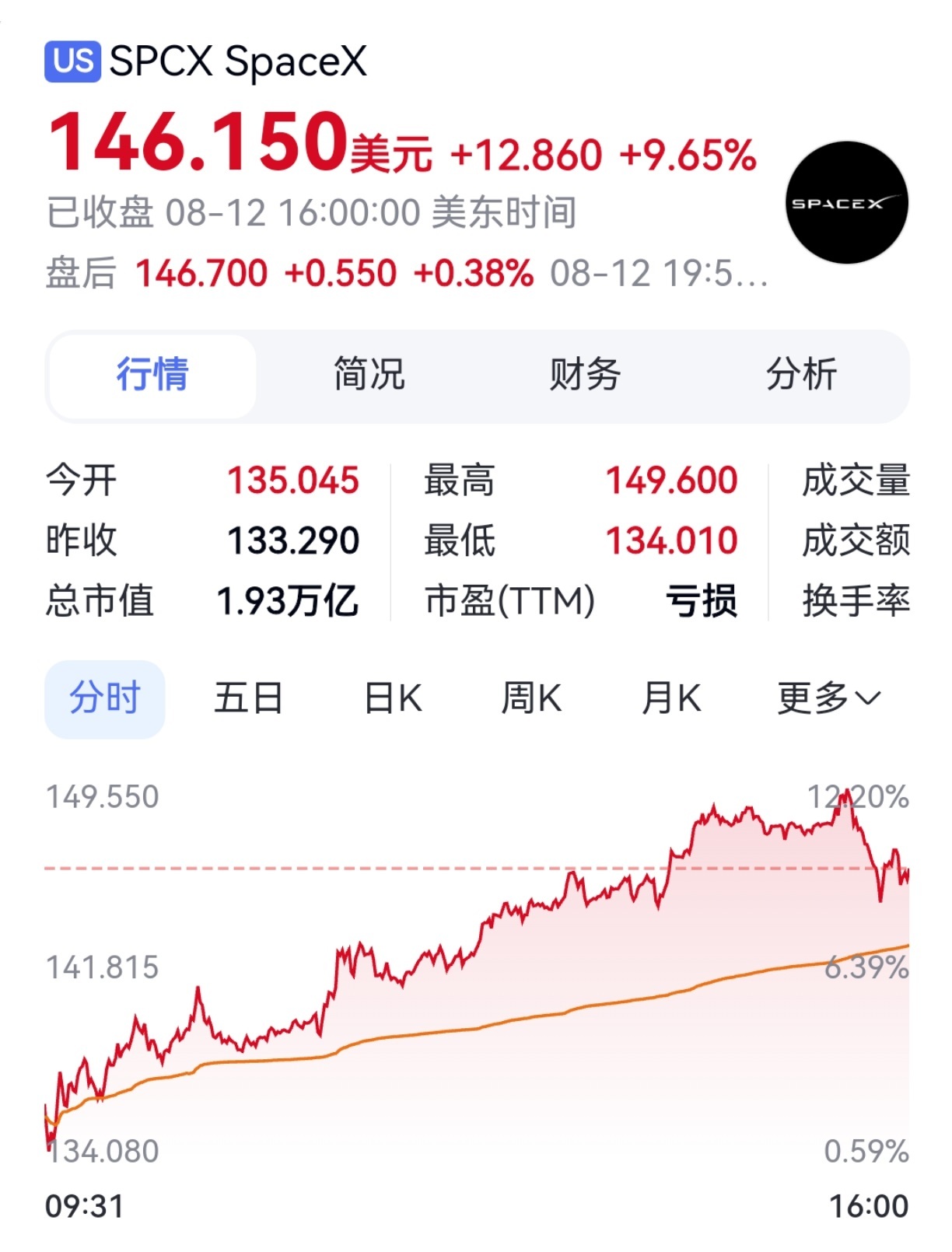The width and height of the screenshot is (952, 1252).
Task: Select the 分时 chart view
Action: (105, 698)
